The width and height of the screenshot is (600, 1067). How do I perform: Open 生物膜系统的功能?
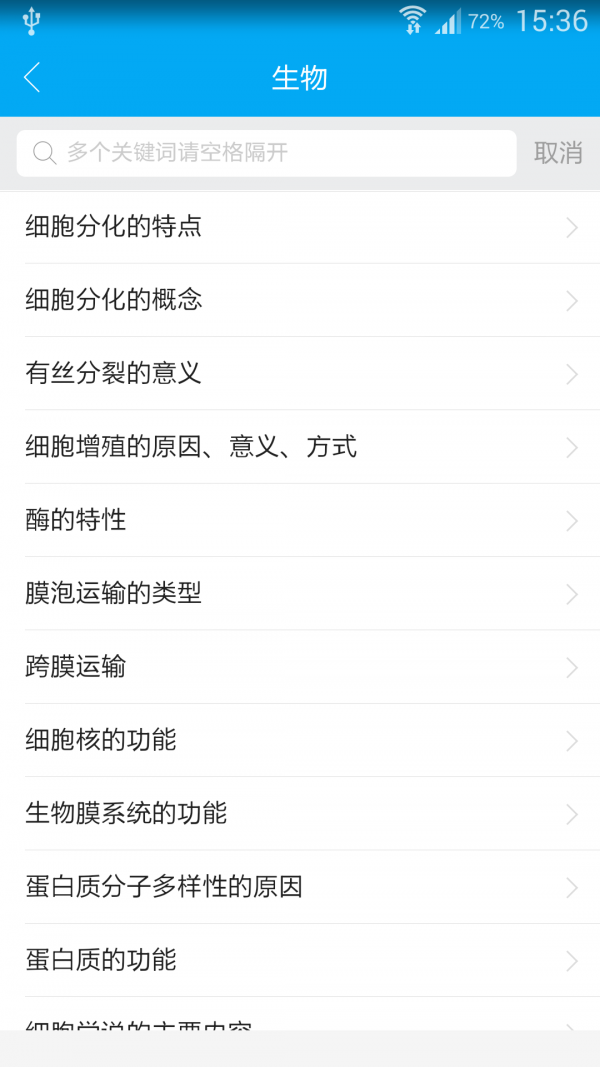(x=300, y=814)
